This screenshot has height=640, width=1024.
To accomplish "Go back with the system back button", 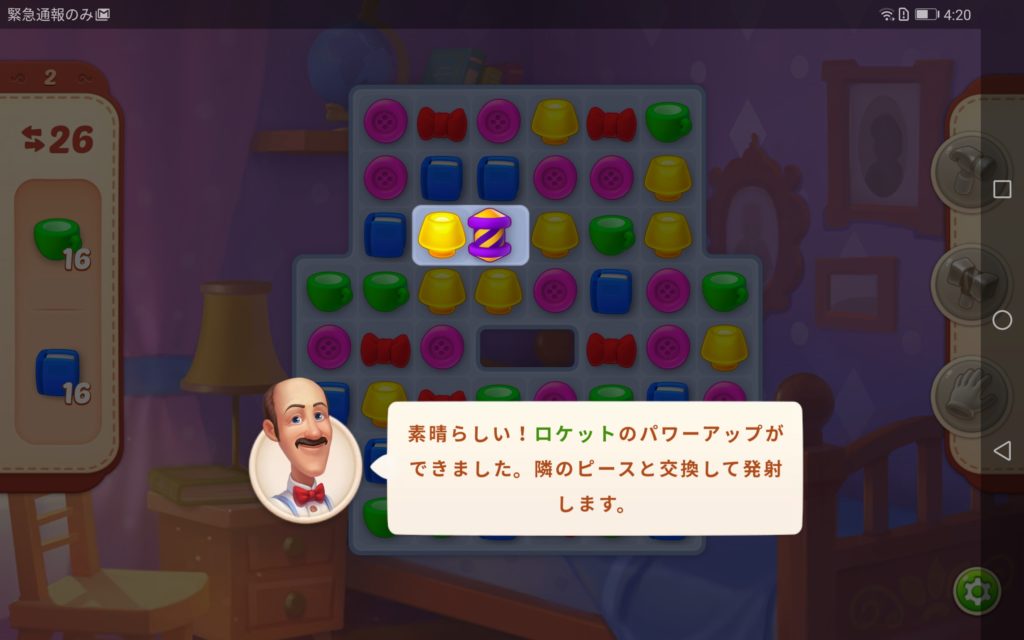I will pos(1002,451).
